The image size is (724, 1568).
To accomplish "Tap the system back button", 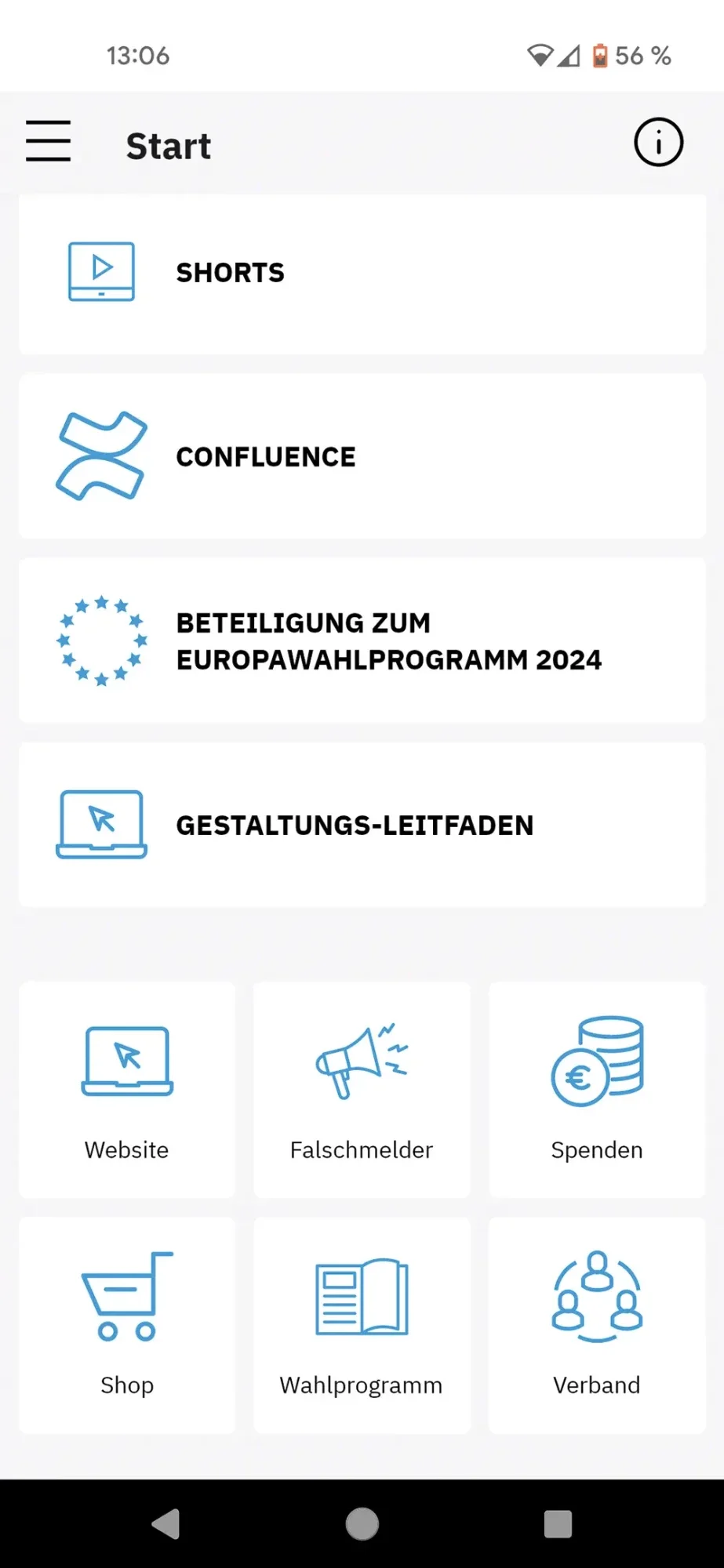I will click(x=166, y=1524).
